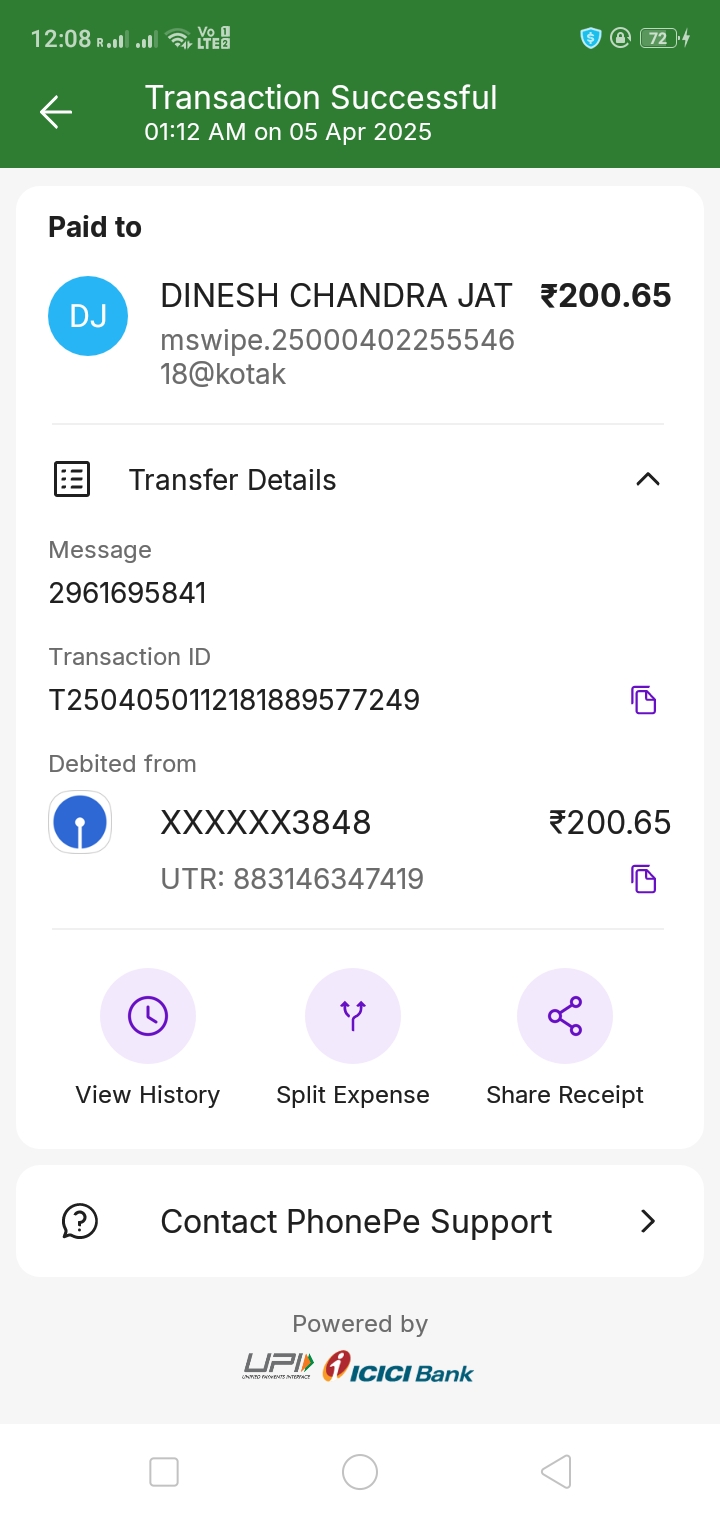The height and width of the screenshot is (1520, 720).
Task: Go back using the header arrow
Action: click(x=56, y=112)
